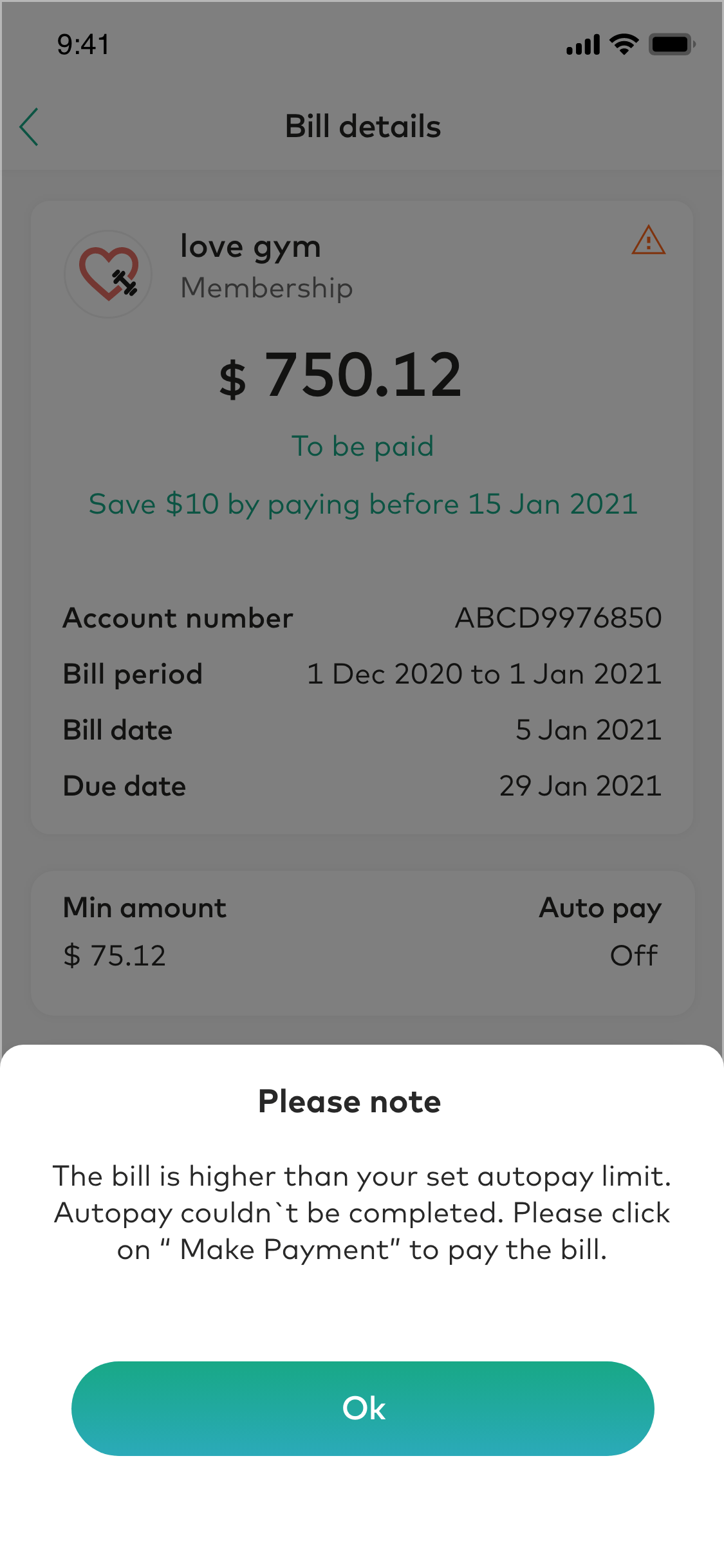Viewport: 724px width, 1568px height.
Task: Tap the battery indicator icon
Action: (670, 43)
